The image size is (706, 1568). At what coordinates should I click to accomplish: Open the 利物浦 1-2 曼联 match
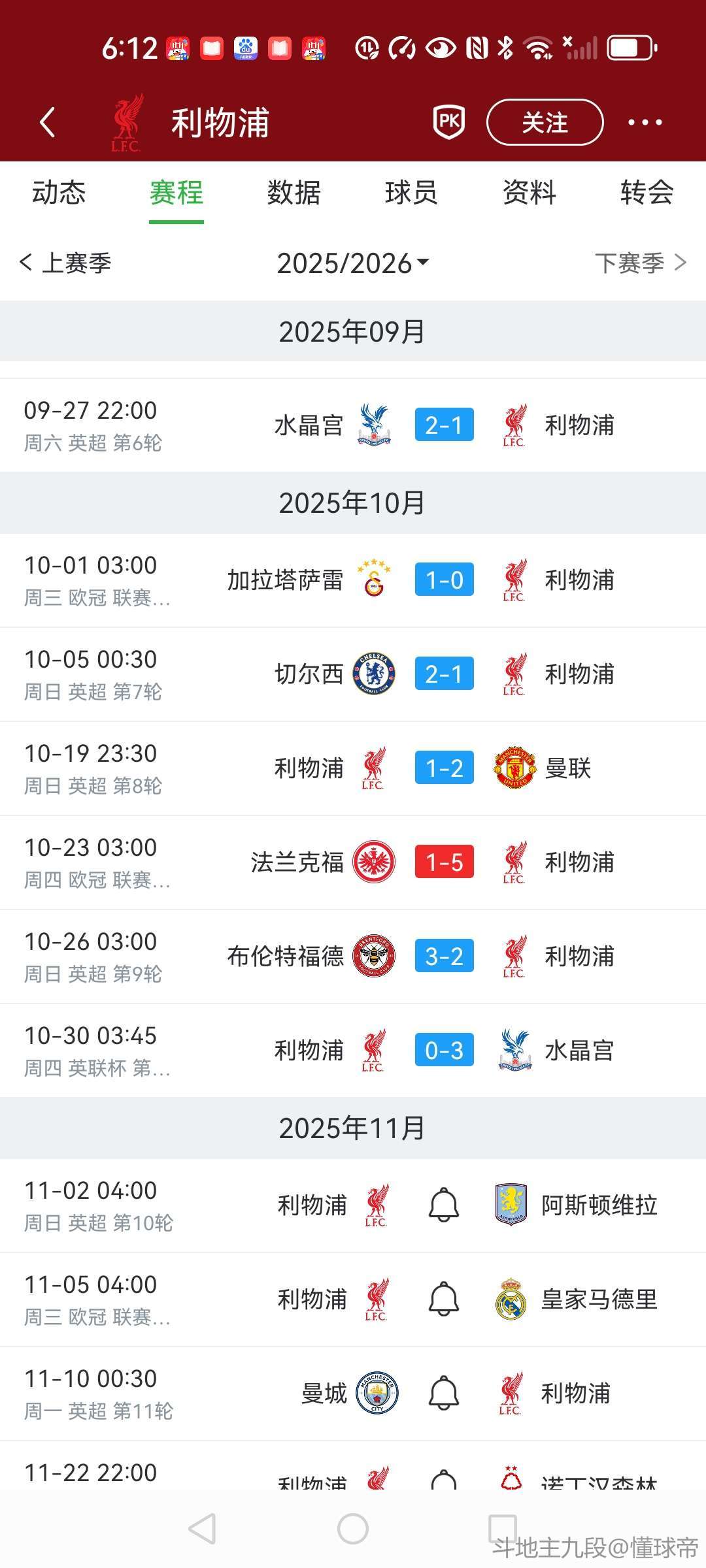click(x=444, y=768)
